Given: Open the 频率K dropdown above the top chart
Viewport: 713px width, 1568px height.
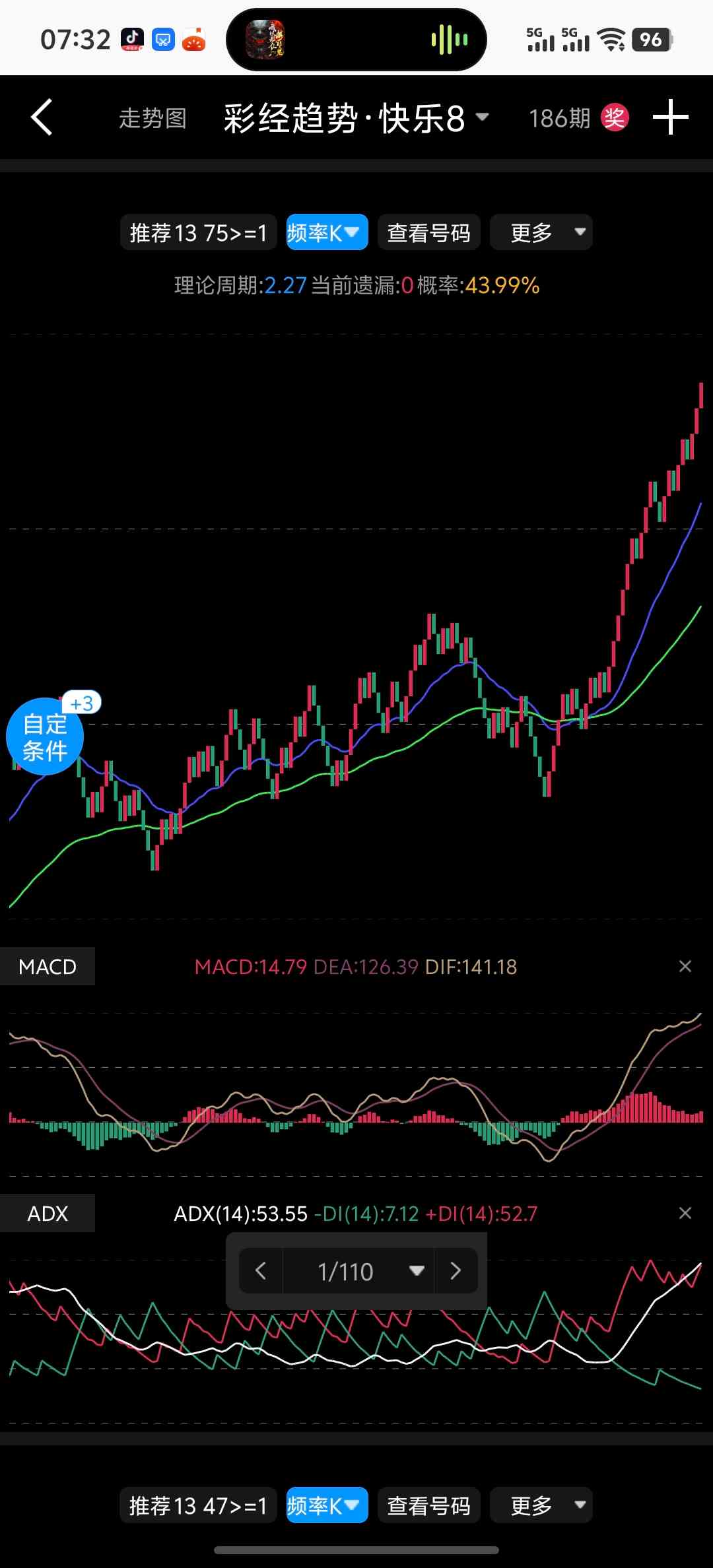Looking at the screenshot, I should point(327,233).
